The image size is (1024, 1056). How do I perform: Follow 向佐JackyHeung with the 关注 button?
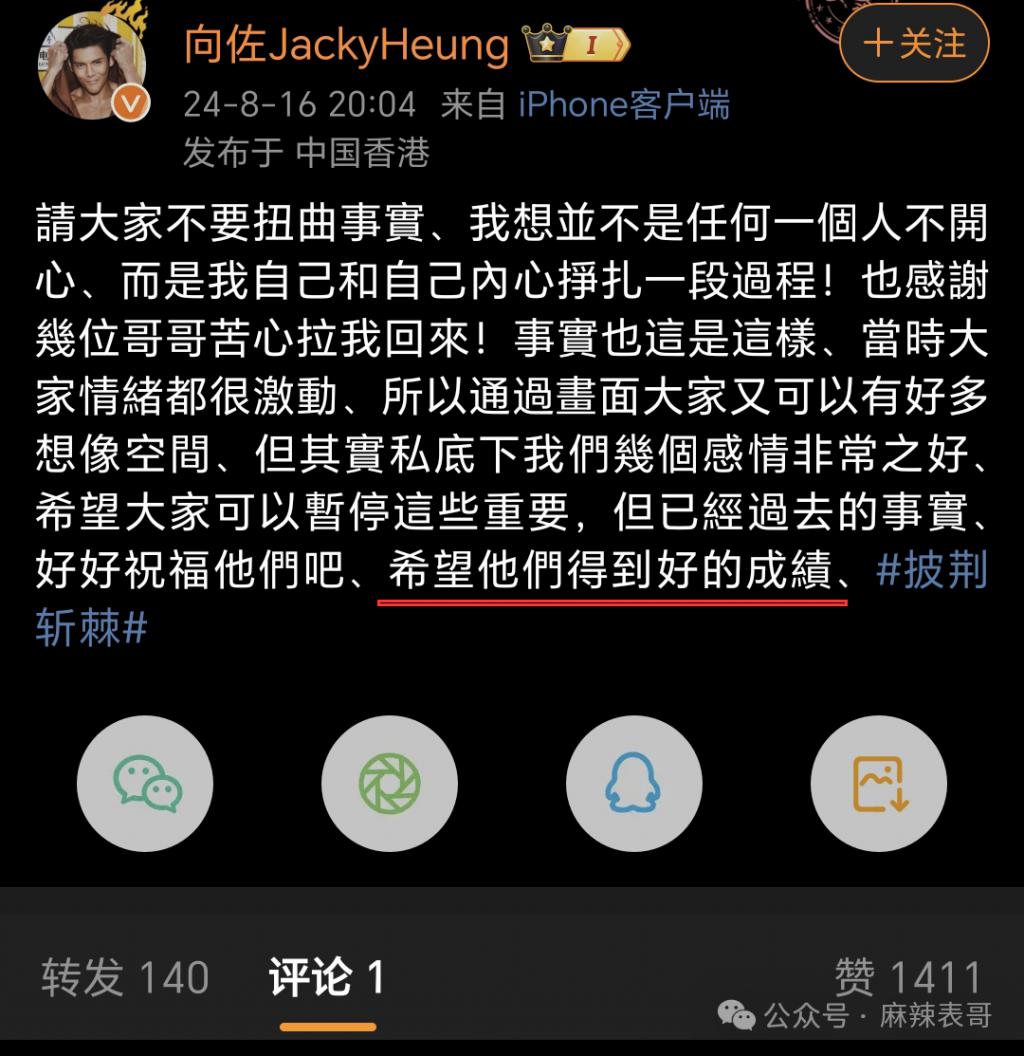[x=914, y=44]
